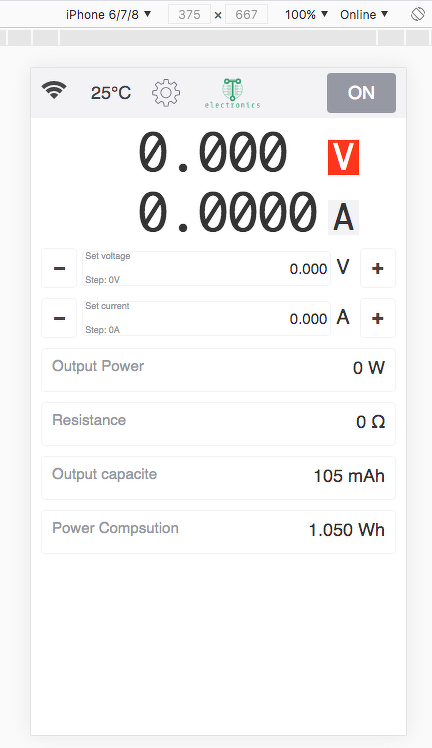
Task: Rotate the device orientation icon
Action: click(x=418, y=14)
